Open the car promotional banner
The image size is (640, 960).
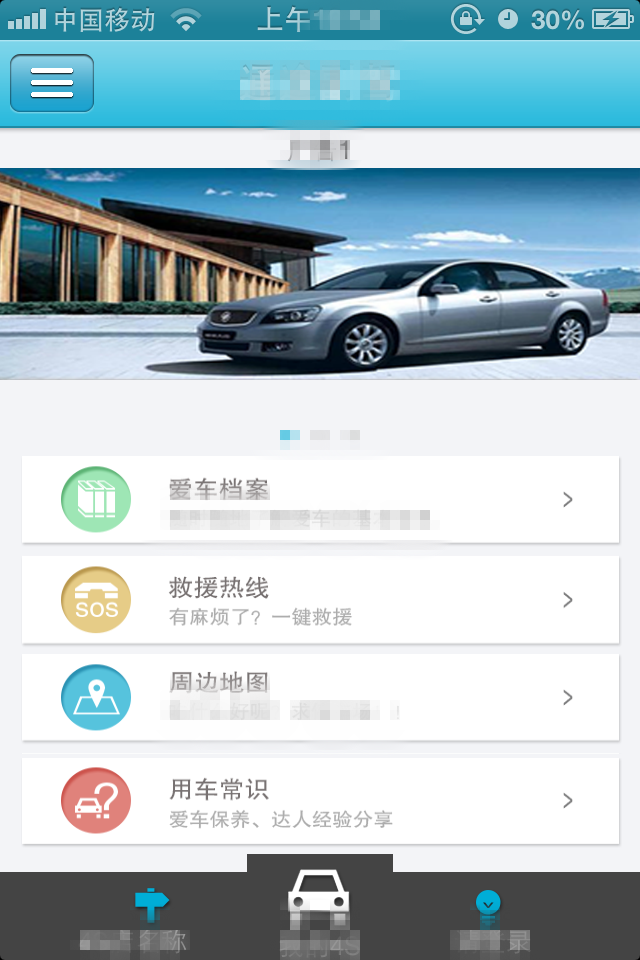click(x=320, y=273)
